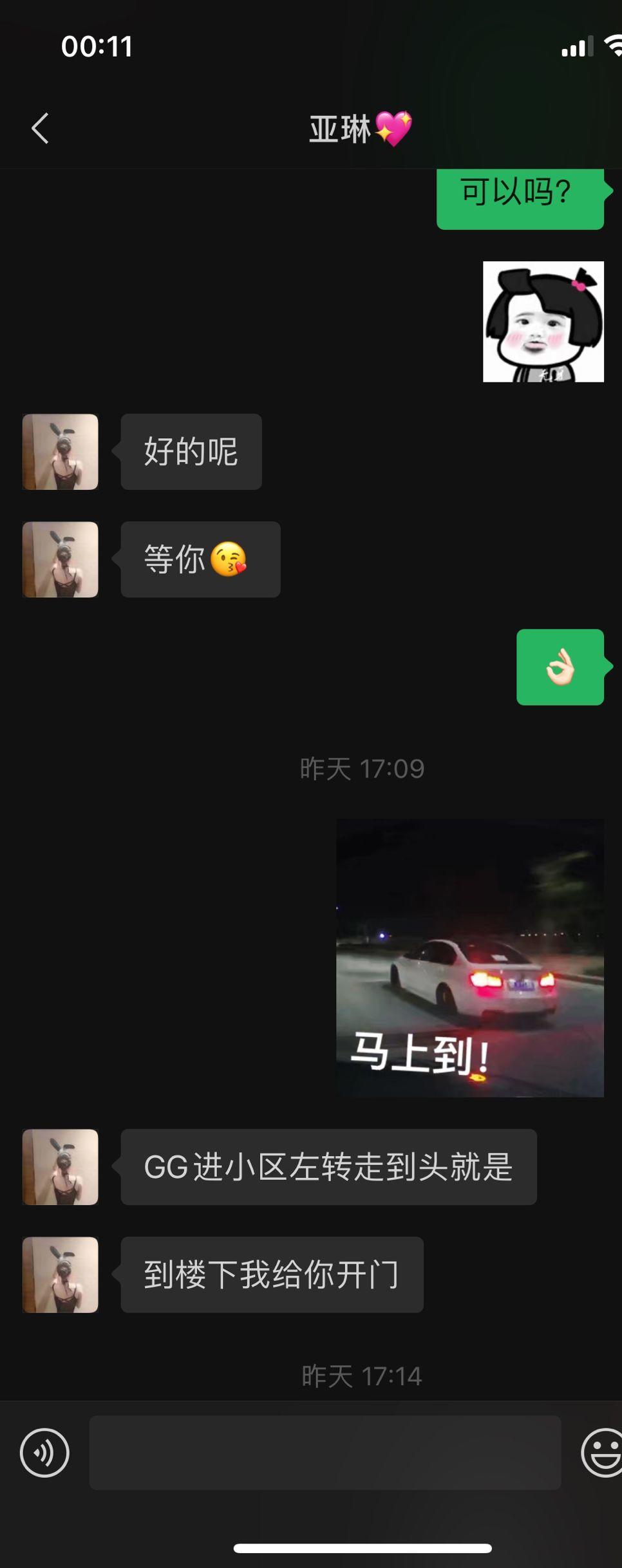Open the 马上到 car image message
The height and width of the screenshot is (1568, 622).
pos(470,957)
